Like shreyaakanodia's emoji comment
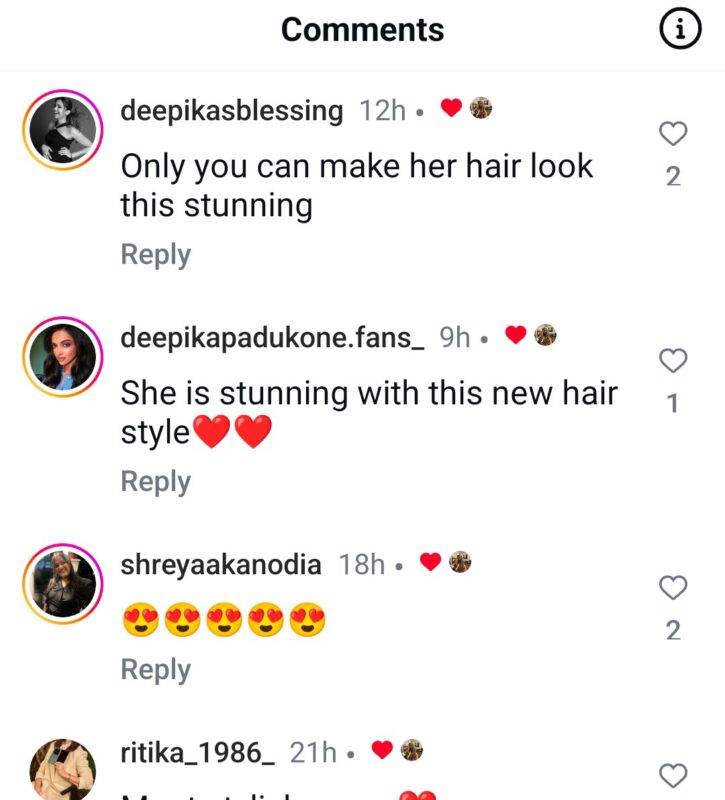 (674, 587)
